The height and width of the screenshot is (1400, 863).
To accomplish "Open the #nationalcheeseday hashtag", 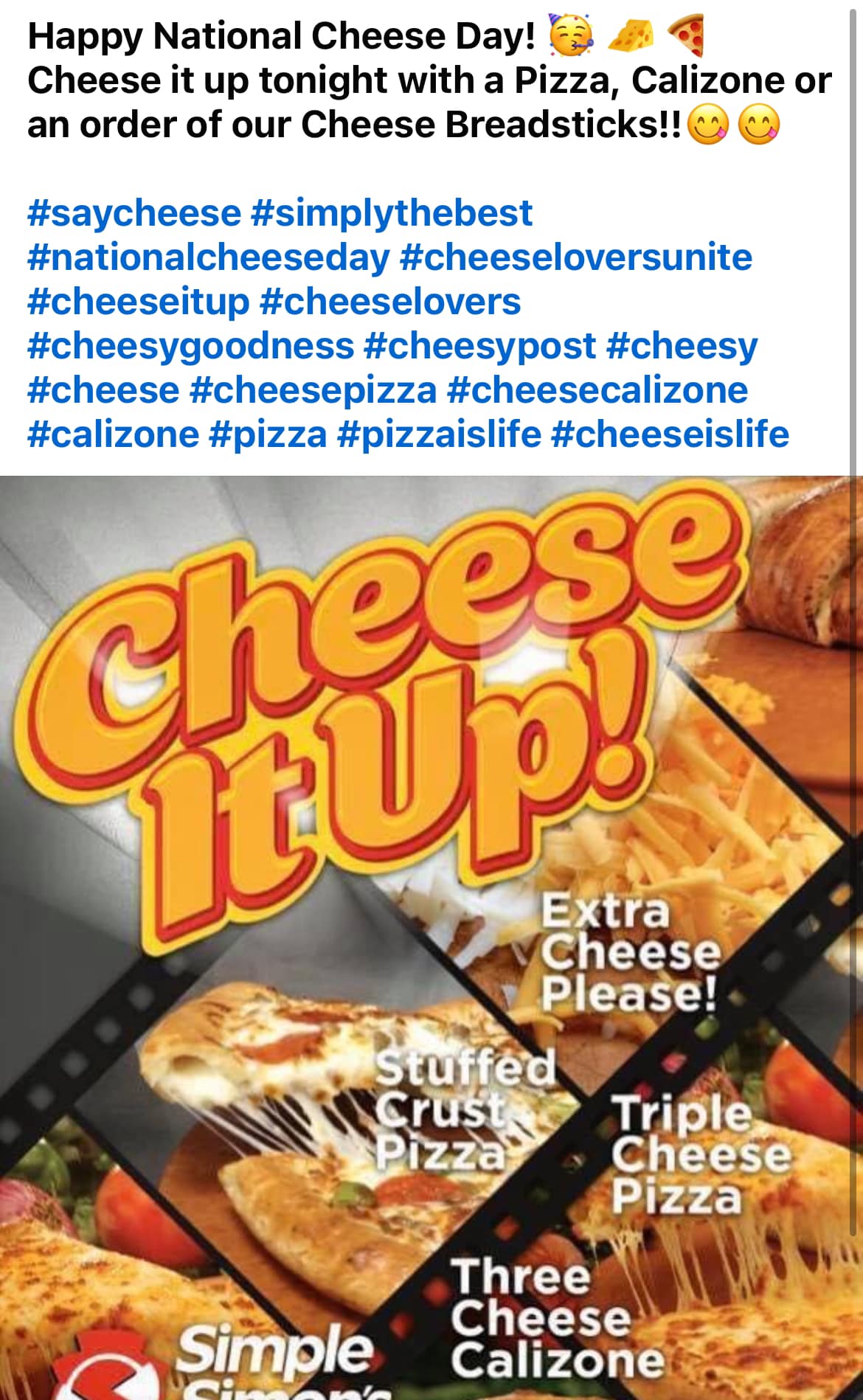I will [208, 258].
